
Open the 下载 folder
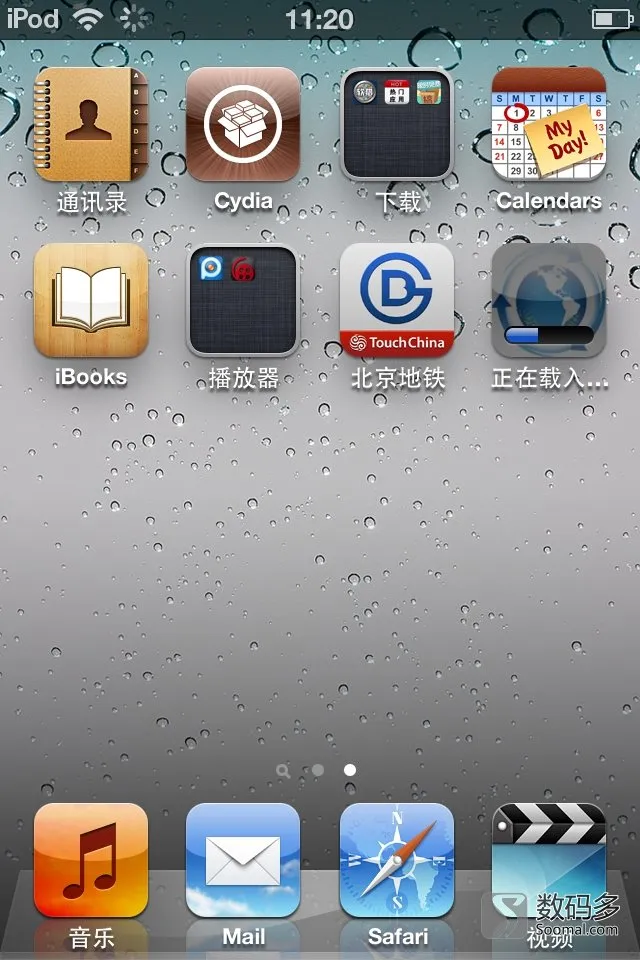tap(397, 124)
